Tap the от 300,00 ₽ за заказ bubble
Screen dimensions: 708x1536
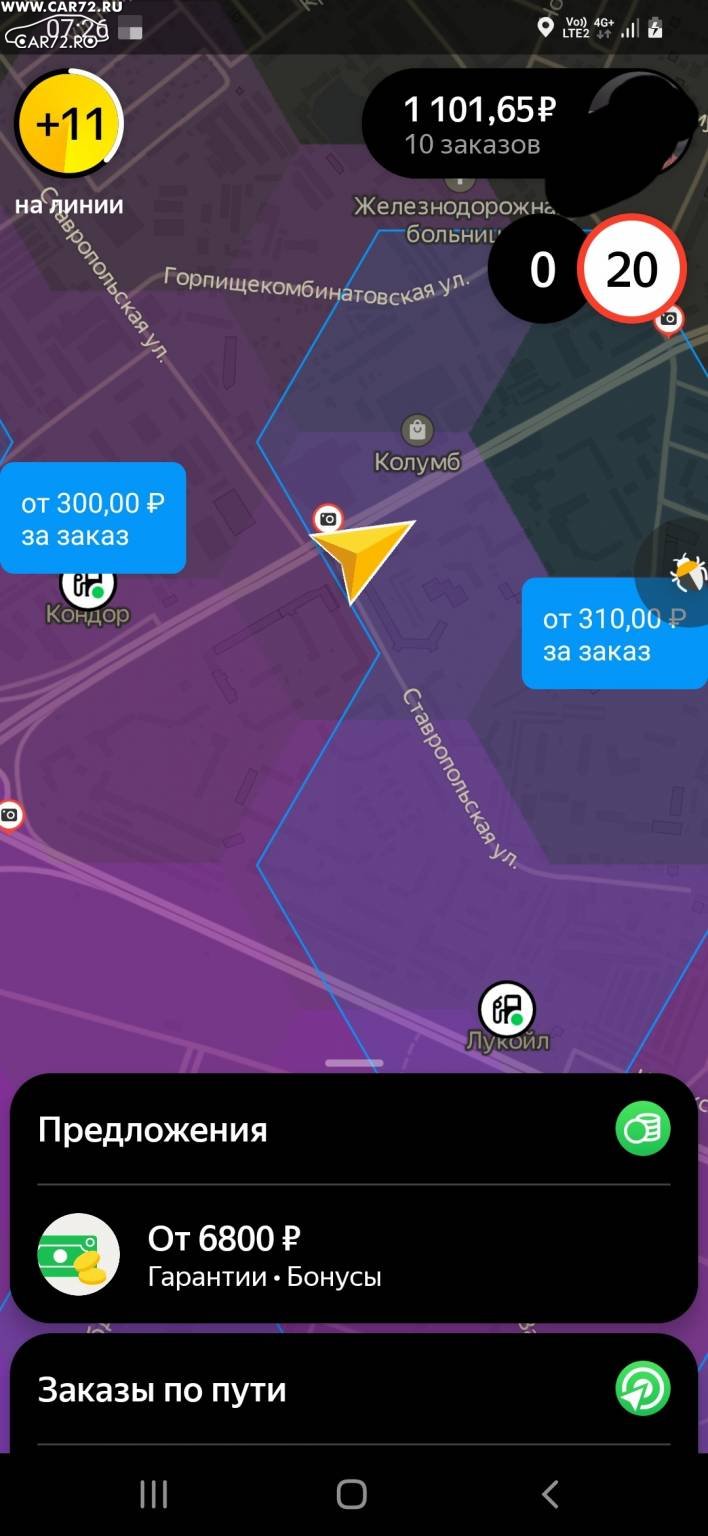point(93,518)
